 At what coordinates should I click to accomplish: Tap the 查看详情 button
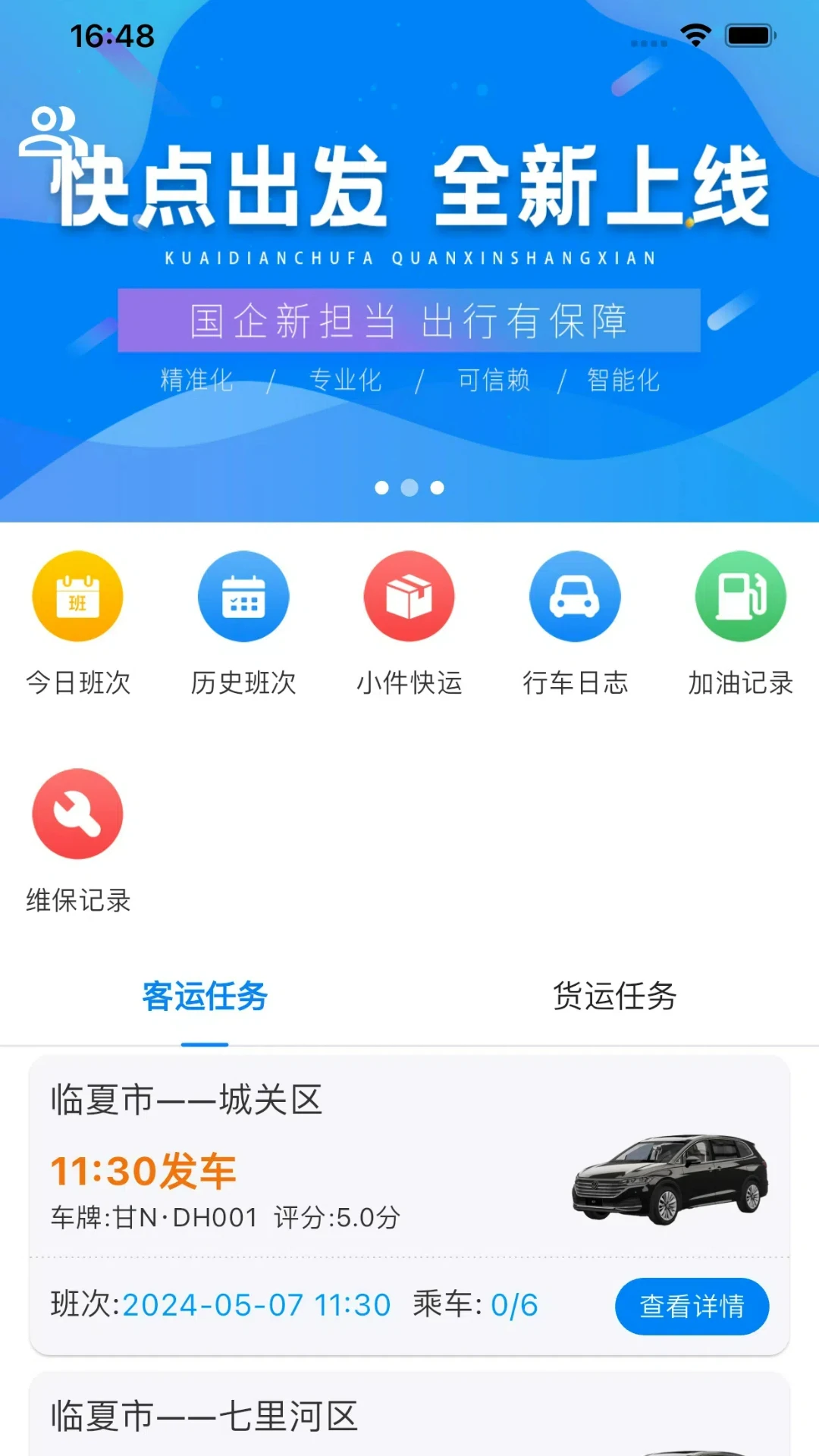[x=691, y=1307]
